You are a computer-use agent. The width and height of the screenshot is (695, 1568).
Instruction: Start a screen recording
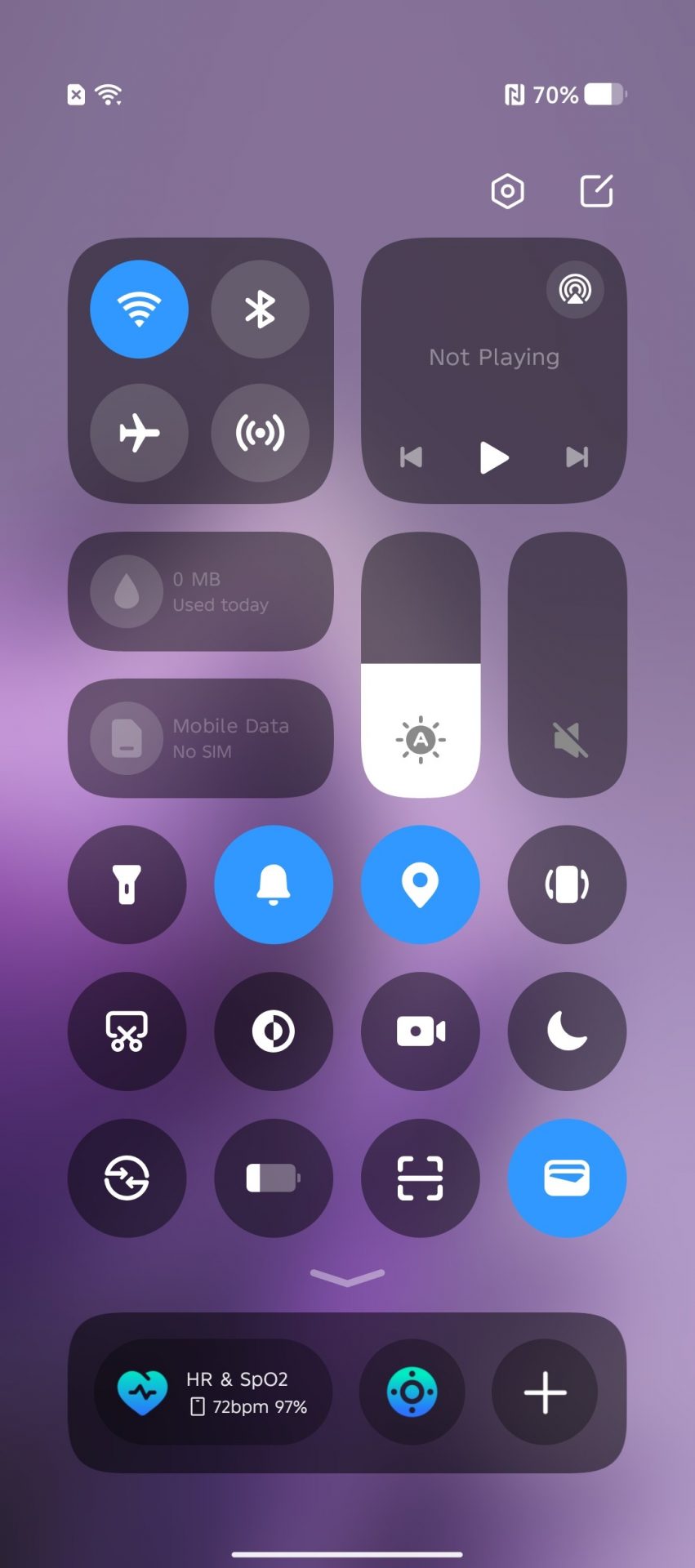point(420,1031)
